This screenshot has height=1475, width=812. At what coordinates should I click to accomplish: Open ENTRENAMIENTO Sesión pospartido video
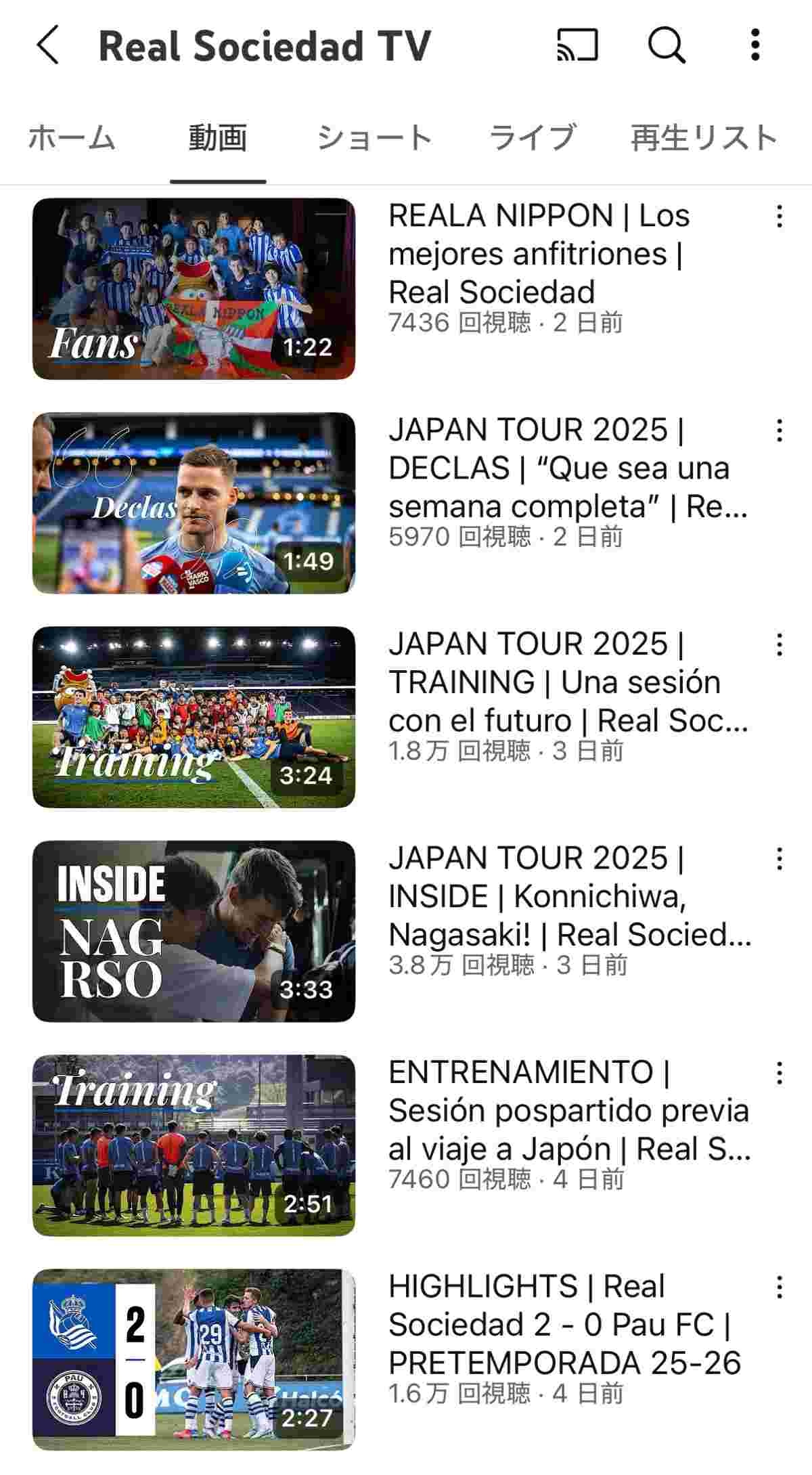point(194,1145)
